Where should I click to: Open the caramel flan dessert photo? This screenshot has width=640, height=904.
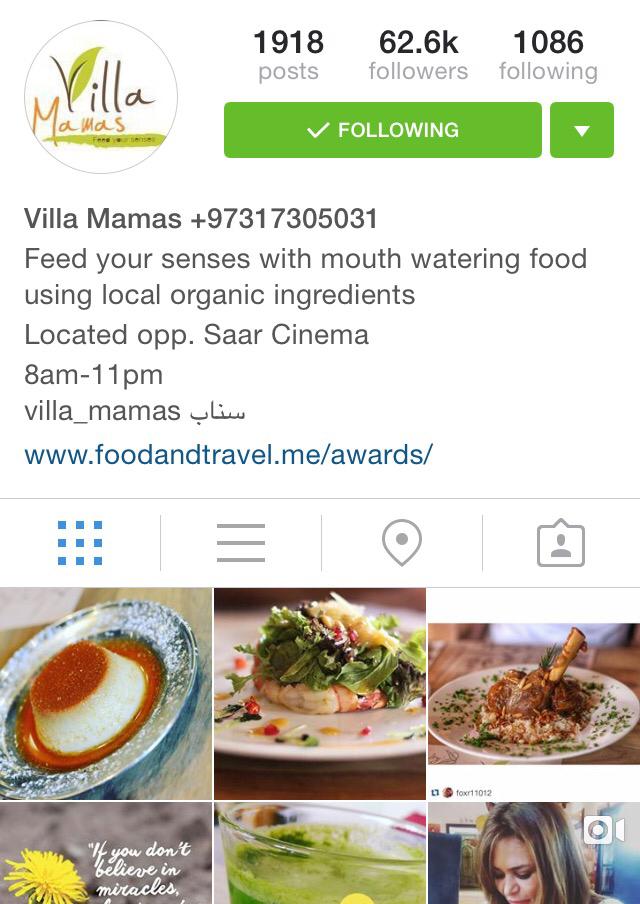105,693
